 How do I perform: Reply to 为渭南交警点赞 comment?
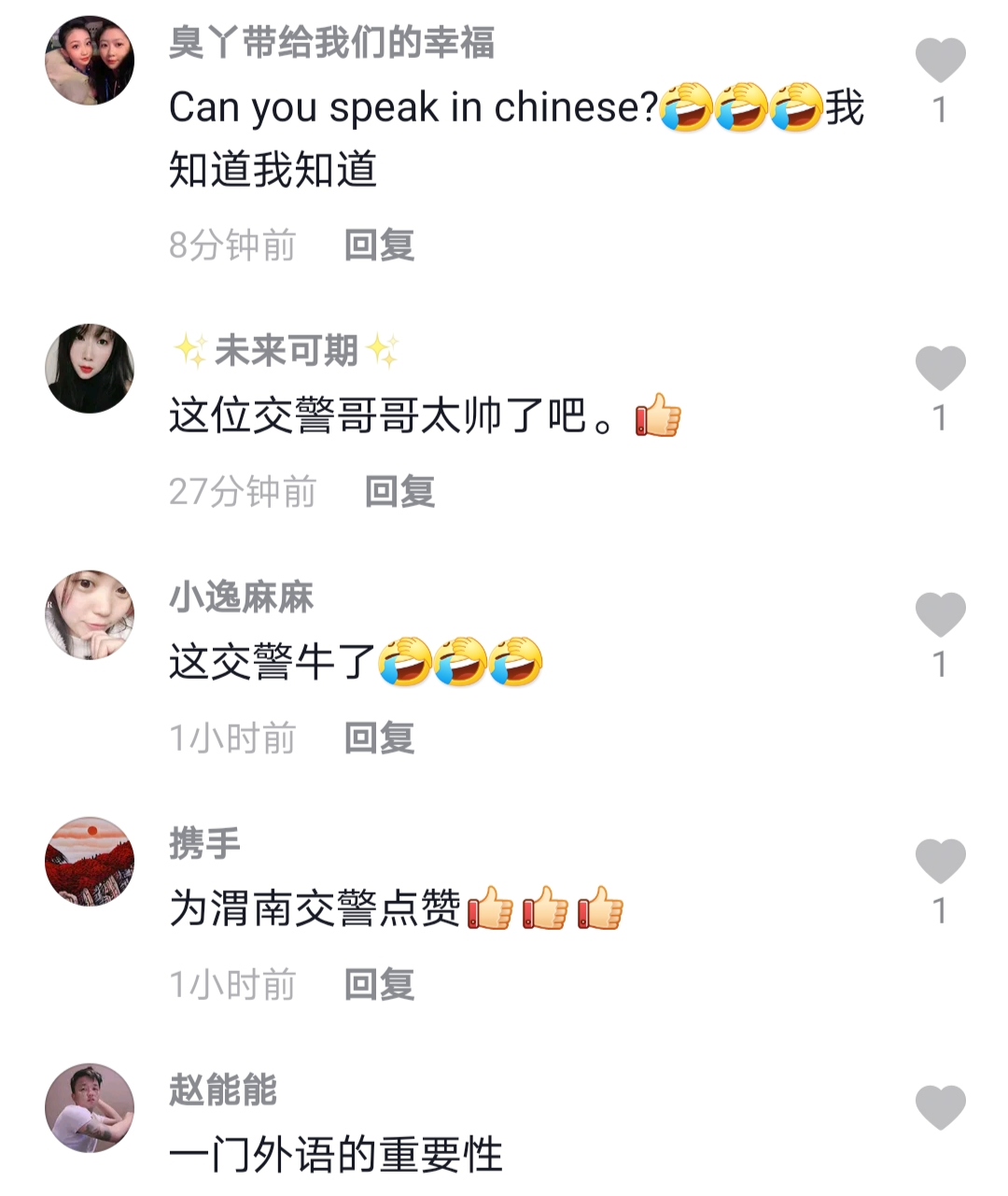379,985
